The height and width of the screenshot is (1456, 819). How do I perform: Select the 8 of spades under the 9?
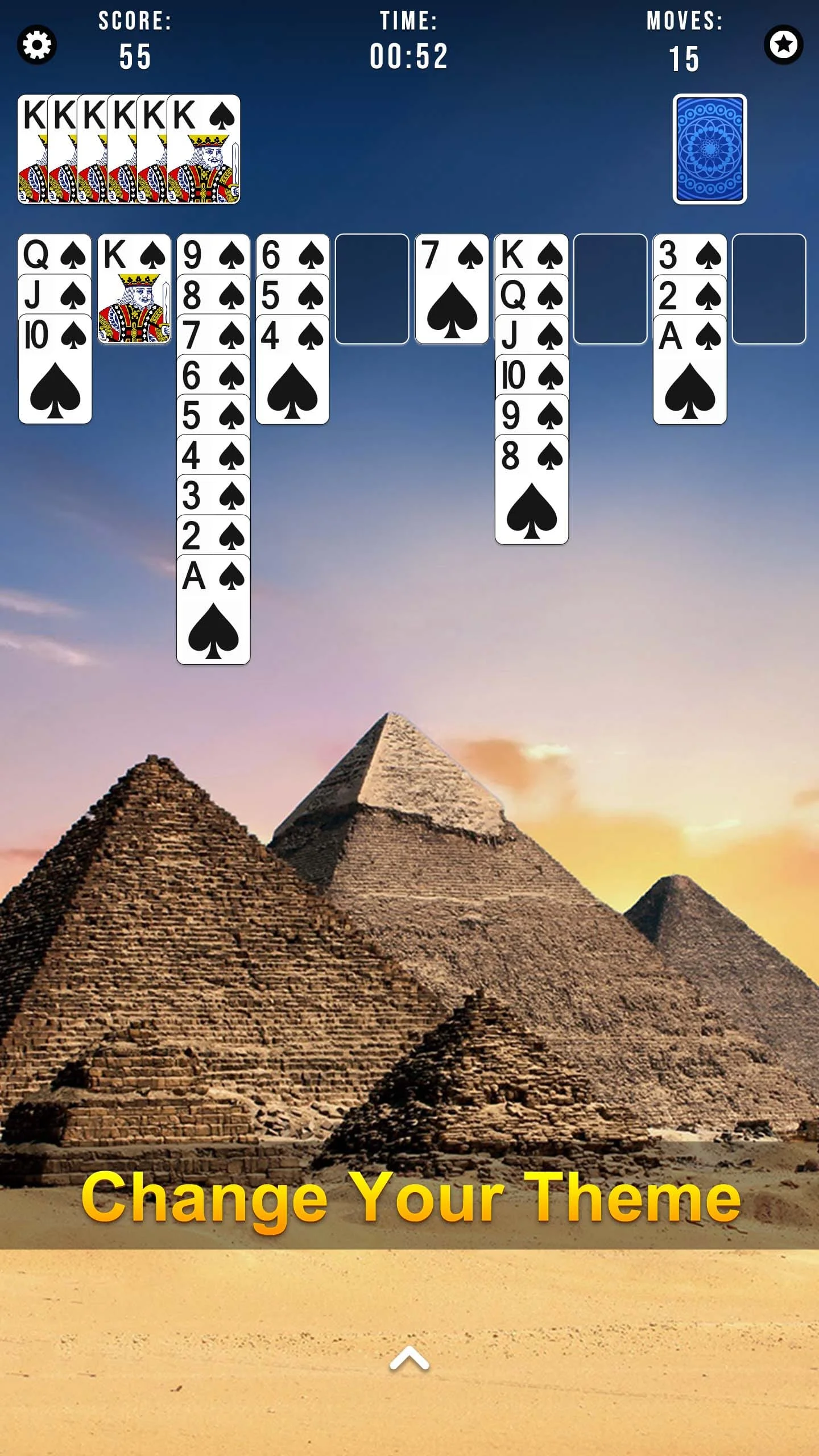click(531, 490)
